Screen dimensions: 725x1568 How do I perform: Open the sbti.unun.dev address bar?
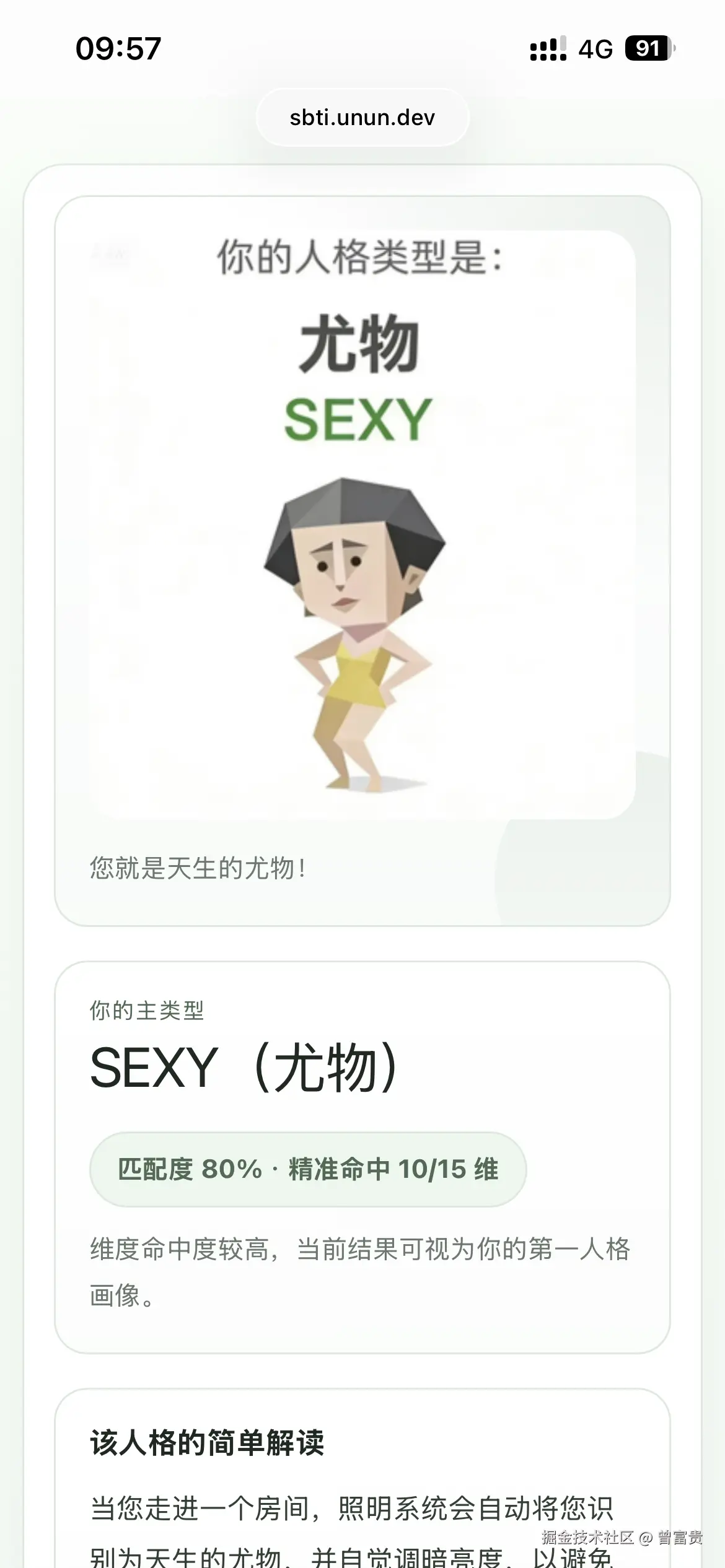pyautogui.click(x=362, y=116)
